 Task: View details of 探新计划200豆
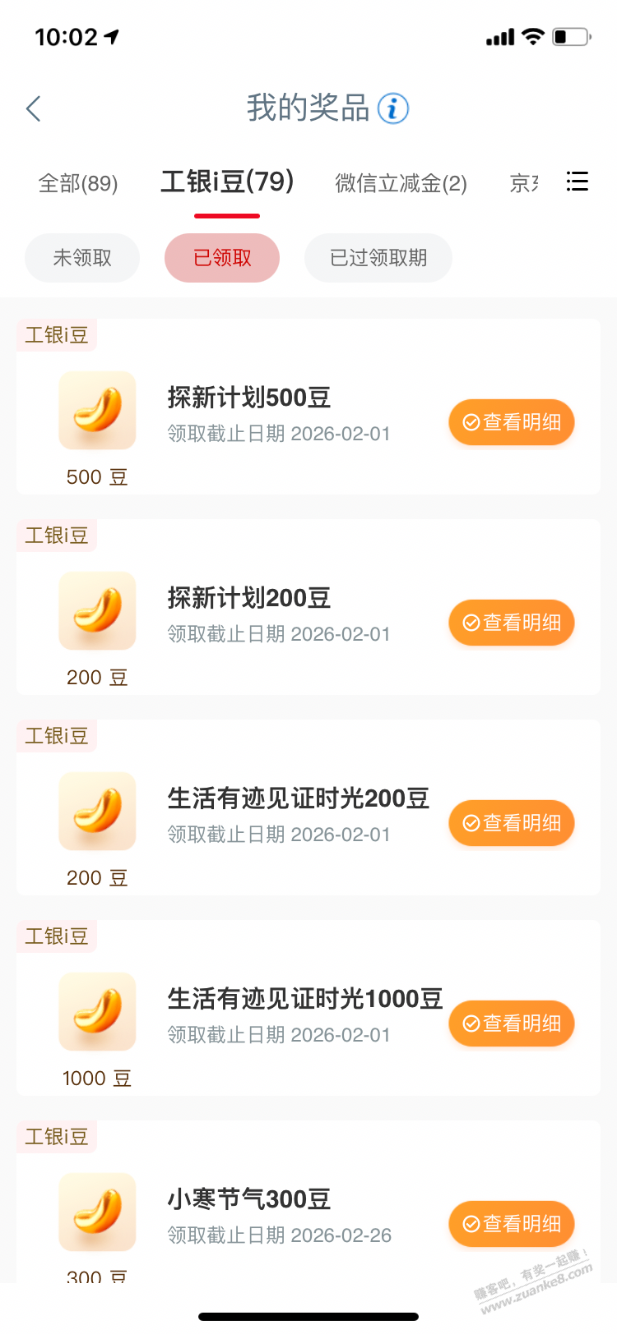511,622
